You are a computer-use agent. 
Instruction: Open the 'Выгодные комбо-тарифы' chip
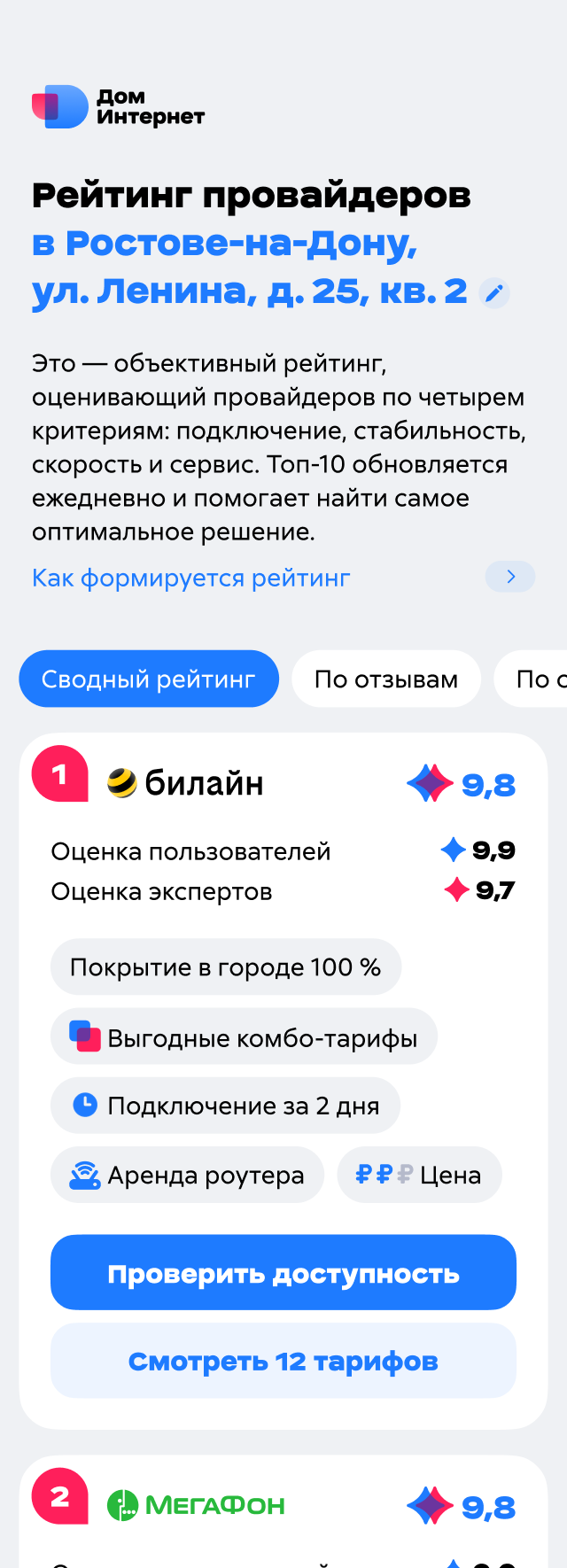(x=244, y=1037)
